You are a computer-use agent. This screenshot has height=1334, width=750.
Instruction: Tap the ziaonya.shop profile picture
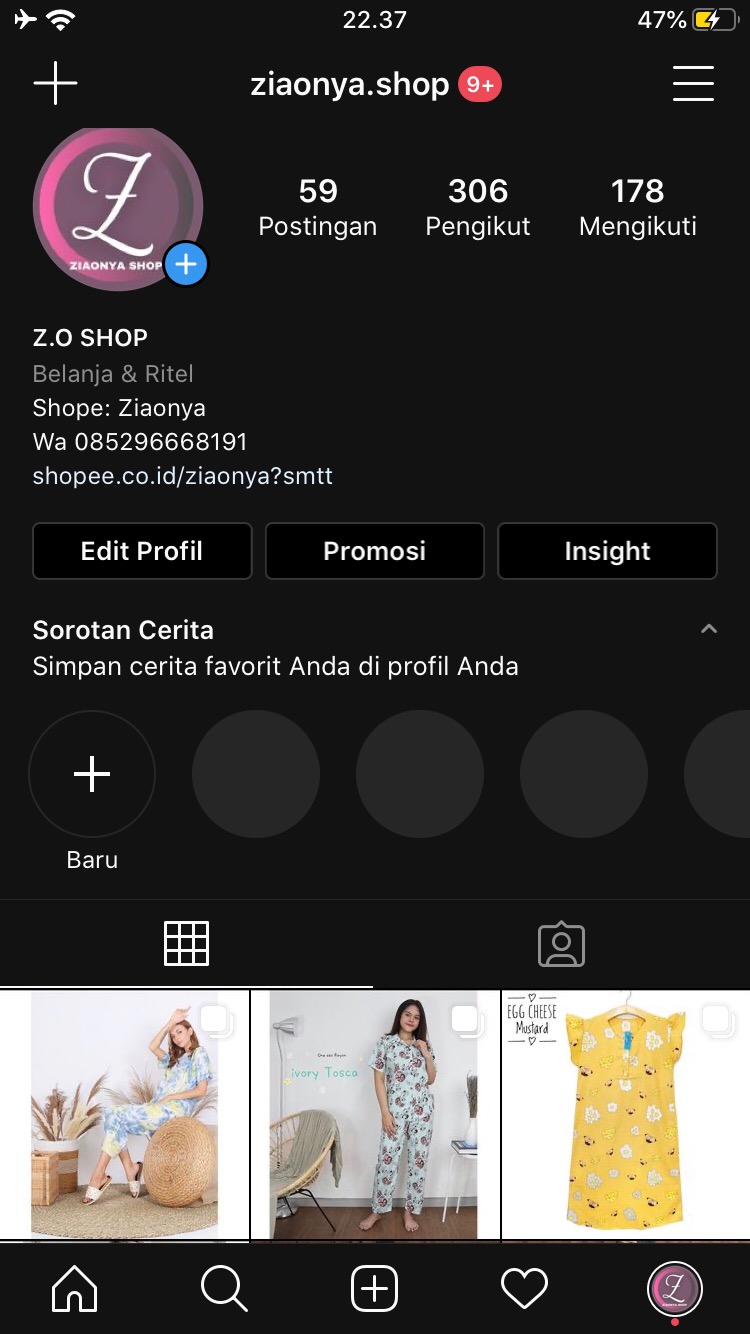point(118,210)
